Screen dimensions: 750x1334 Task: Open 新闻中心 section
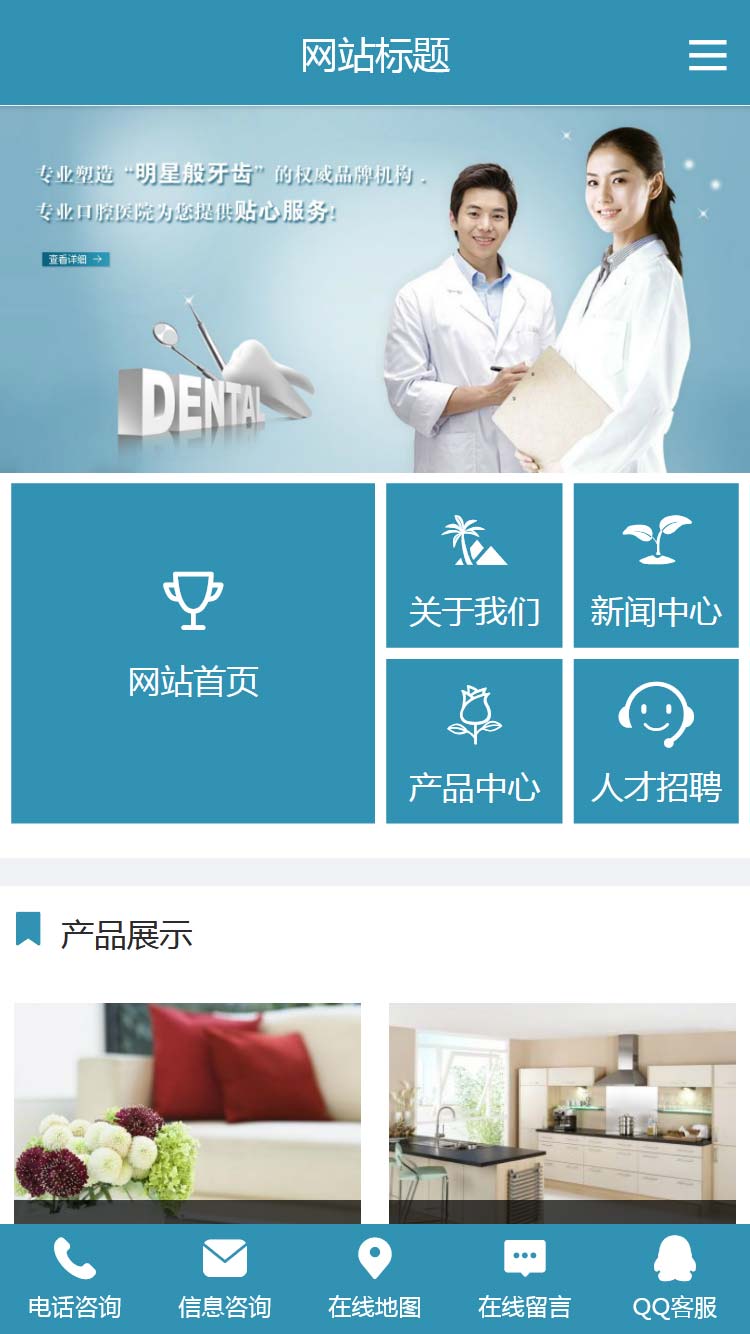coord(656,566)
